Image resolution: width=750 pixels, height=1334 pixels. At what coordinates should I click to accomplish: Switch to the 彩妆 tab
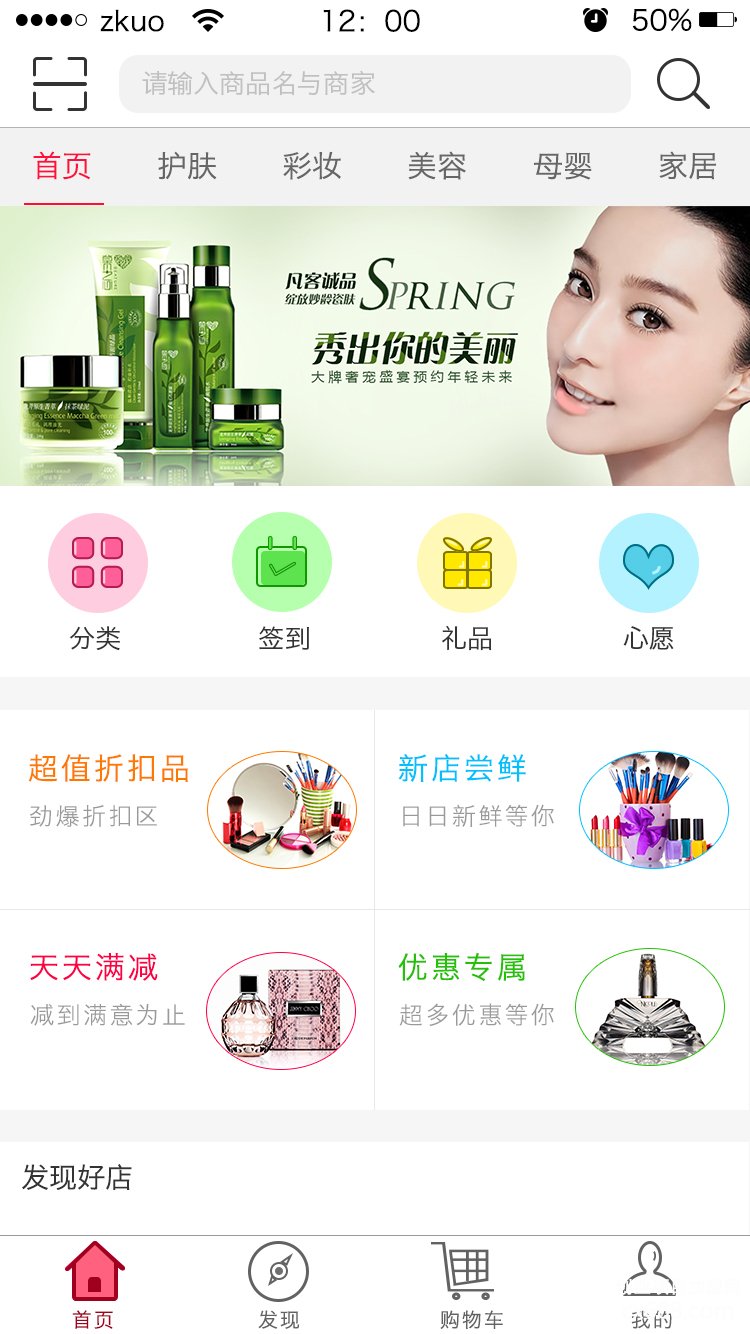click(x=312, y=166)
